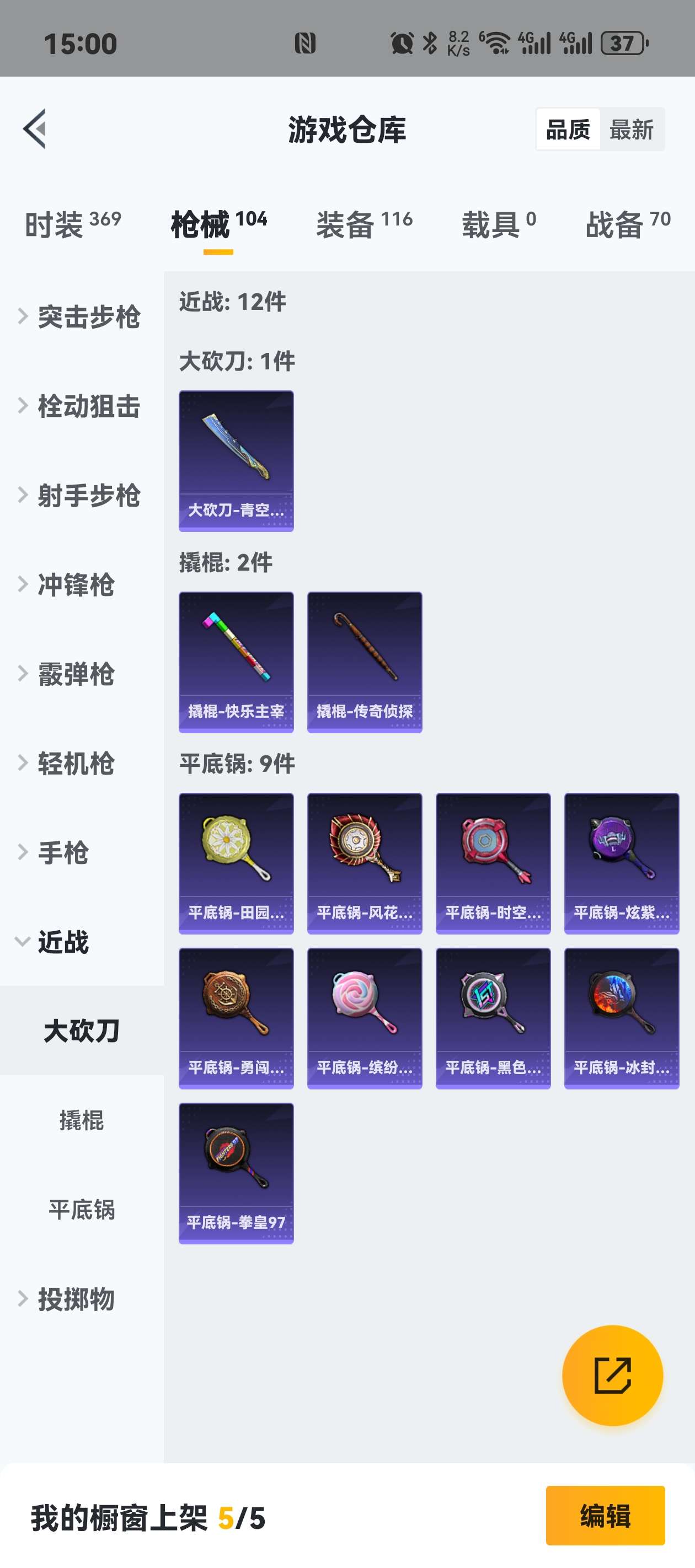The image size is (695, 1568).
Task: Switch to the 装备 tab
Action: coord(364,224)
